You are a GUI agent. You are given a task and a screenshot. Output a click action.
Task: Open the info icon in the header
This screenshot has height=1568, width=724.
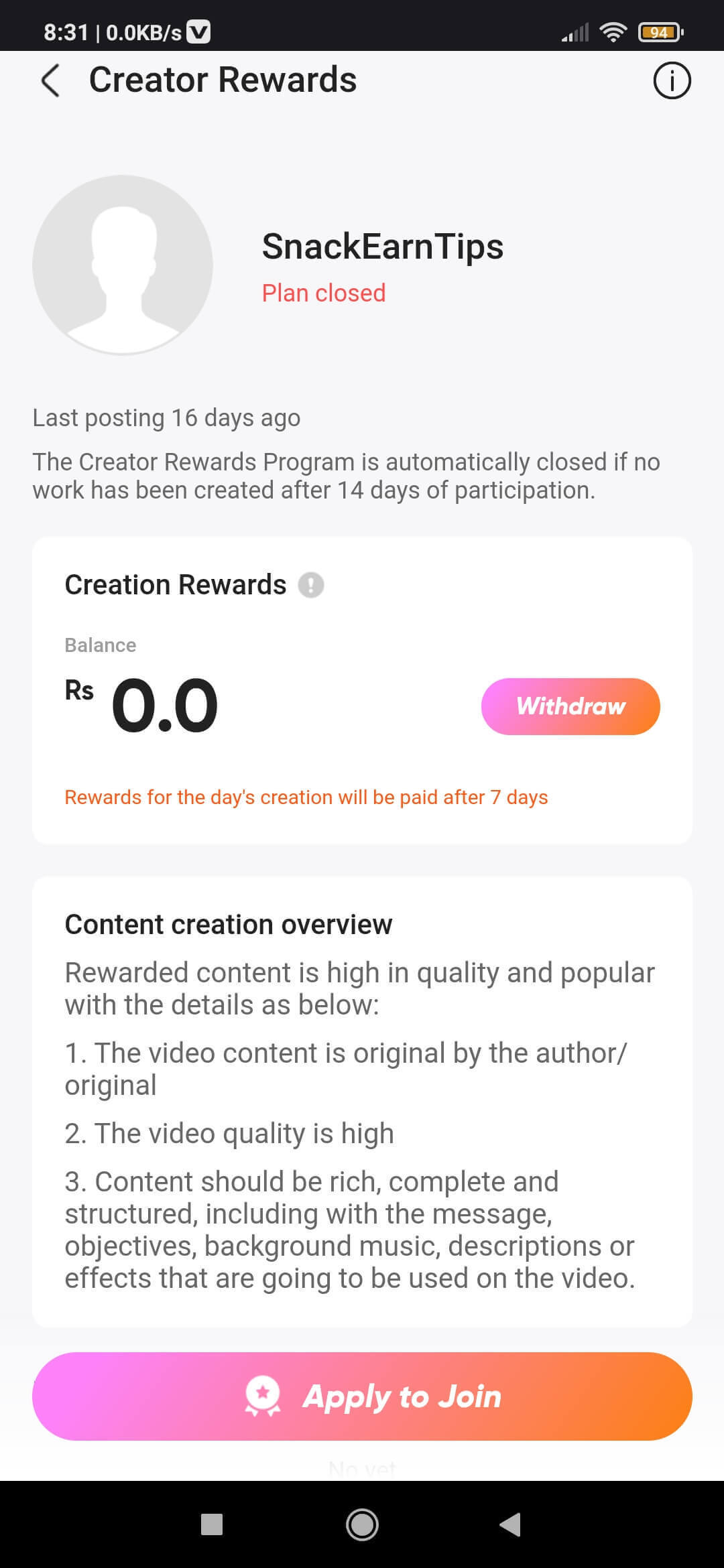[672, 80]
